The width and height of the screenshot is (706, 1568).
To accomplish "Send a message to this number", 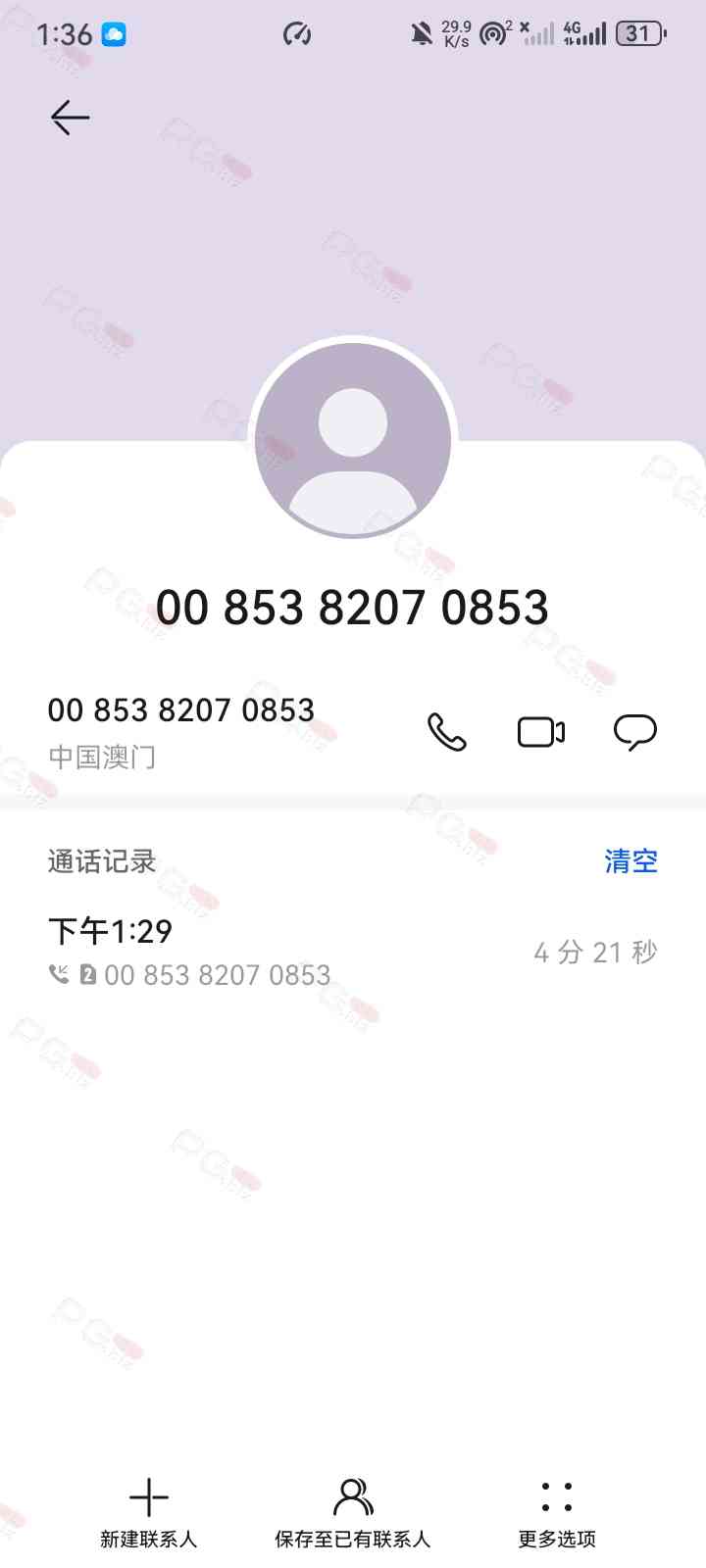I will [634, 732].
